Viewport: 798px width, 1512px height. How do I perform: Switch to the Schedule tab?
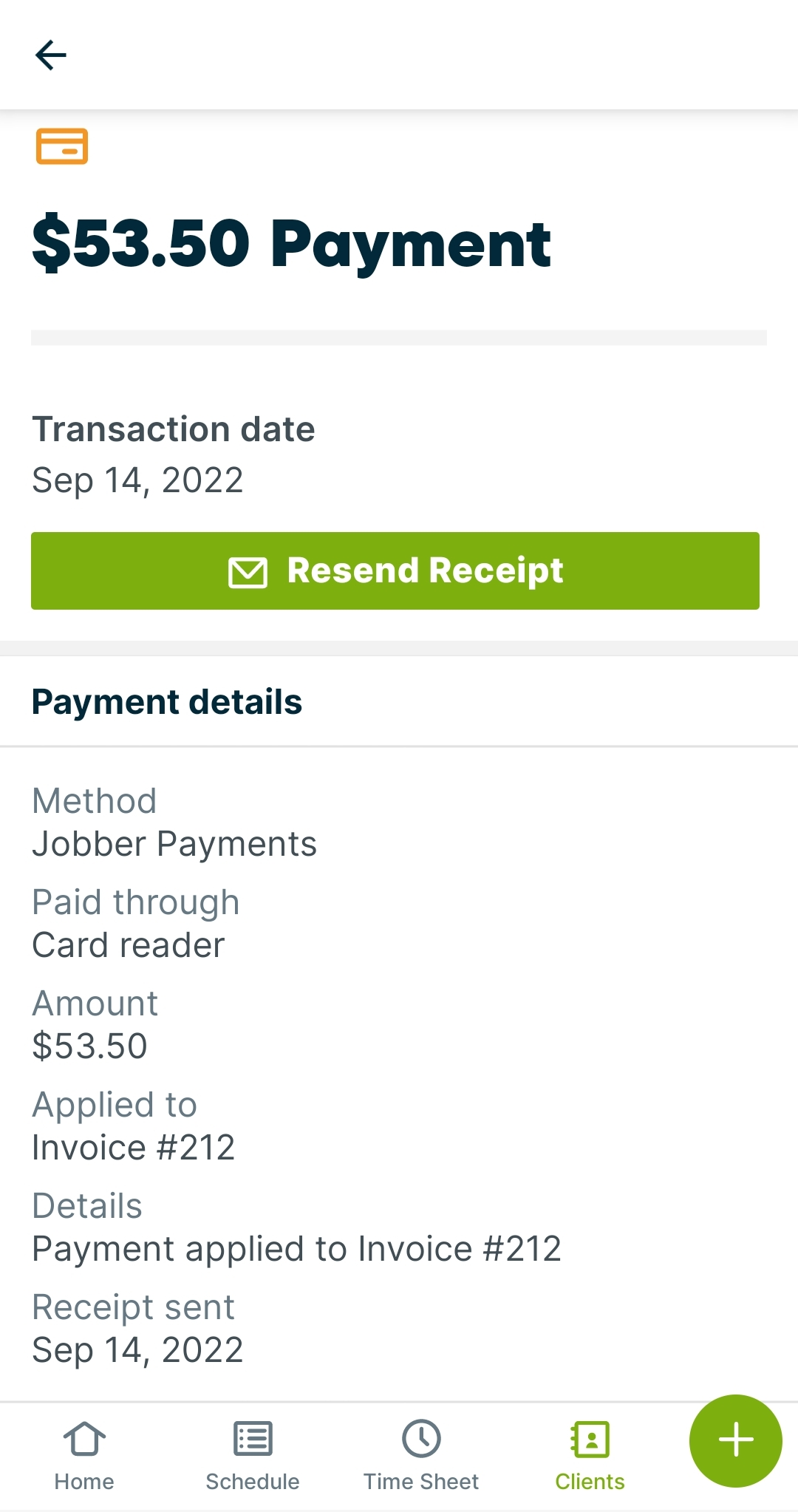tap(253, 1456)
